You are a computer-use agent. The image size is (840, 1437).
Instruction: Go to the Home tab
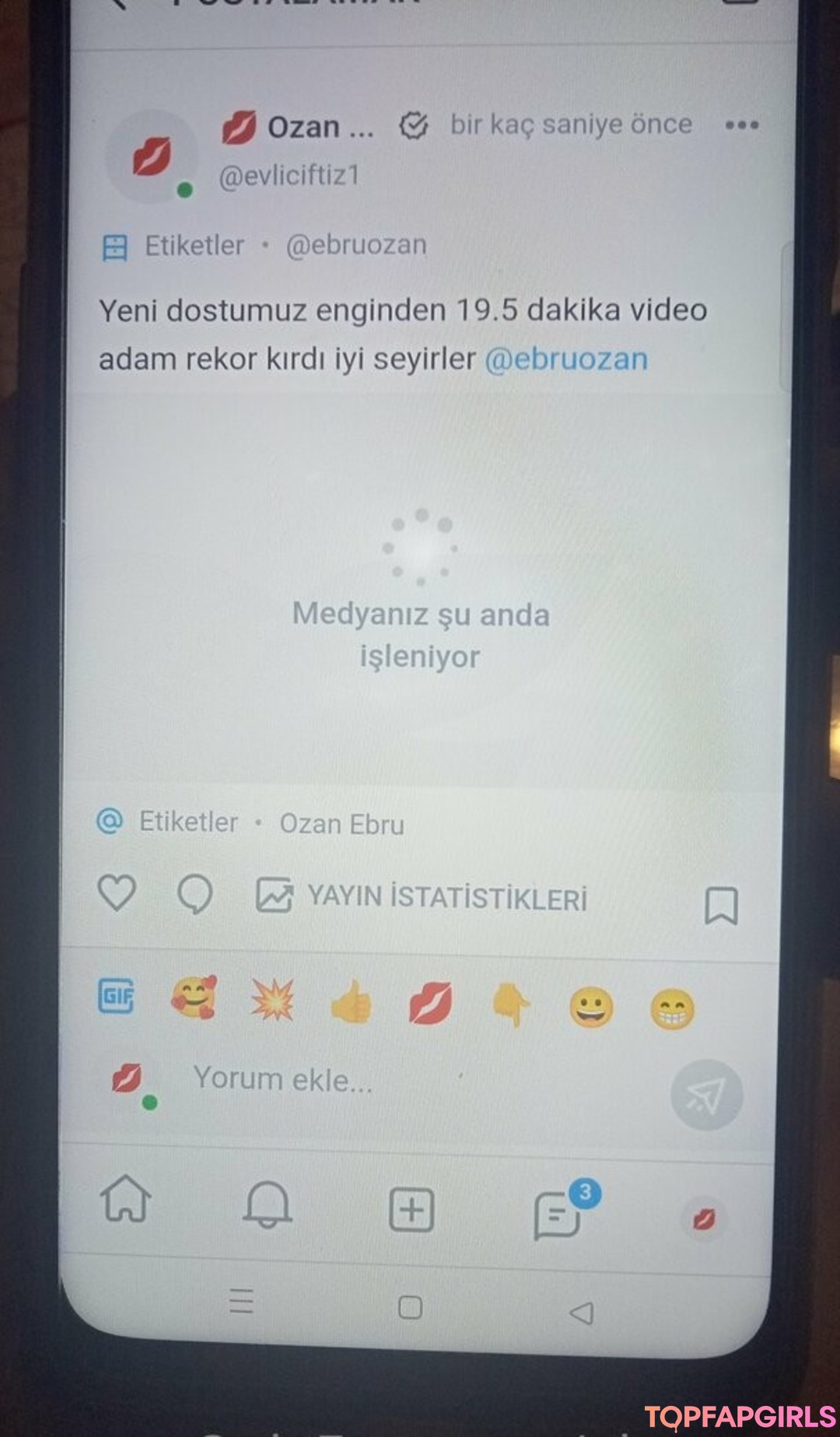125,1199
